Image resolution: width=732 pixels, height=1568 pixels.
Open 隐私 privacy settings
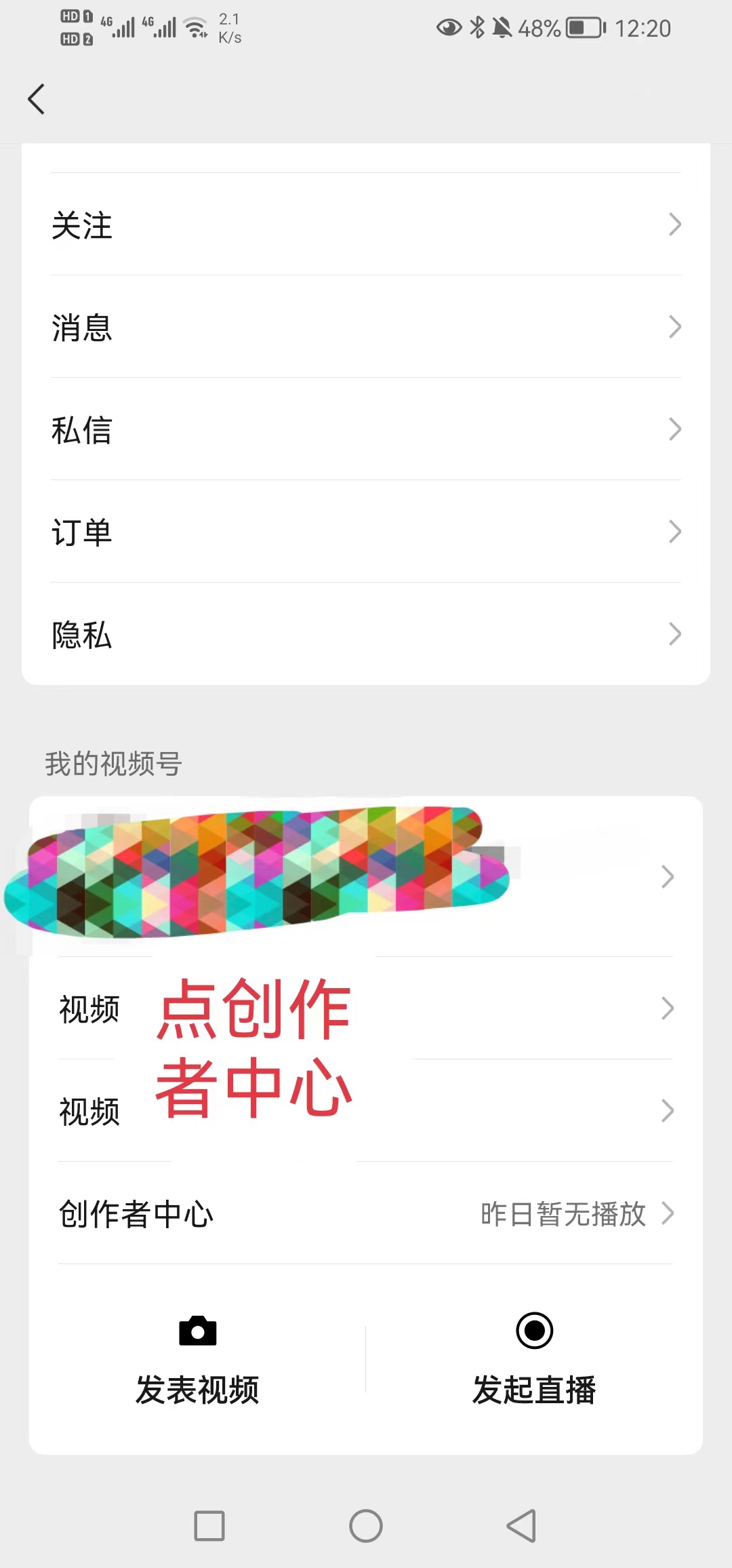[366, 634]
